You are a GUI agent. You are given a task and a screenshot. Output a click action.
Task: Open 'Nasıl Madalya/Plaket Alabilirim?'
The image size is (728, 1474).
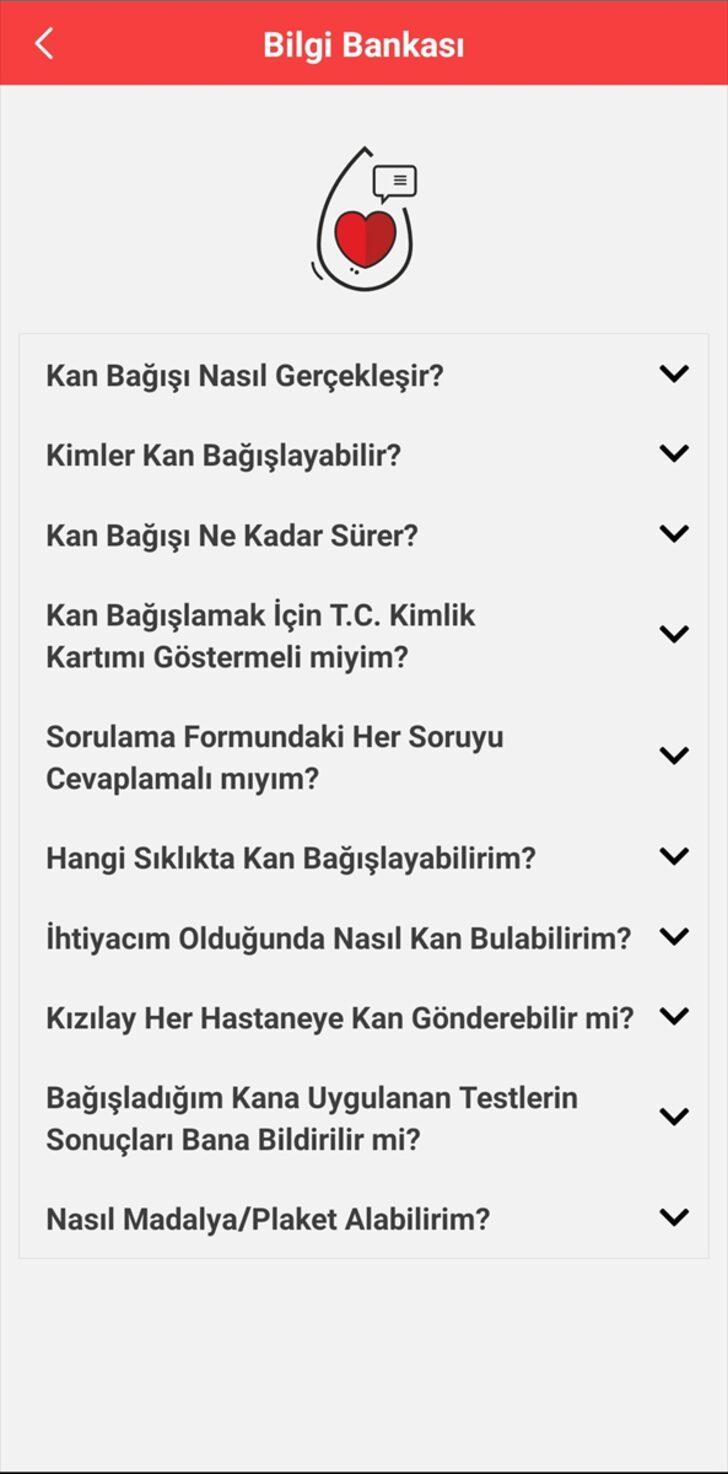672,1218
